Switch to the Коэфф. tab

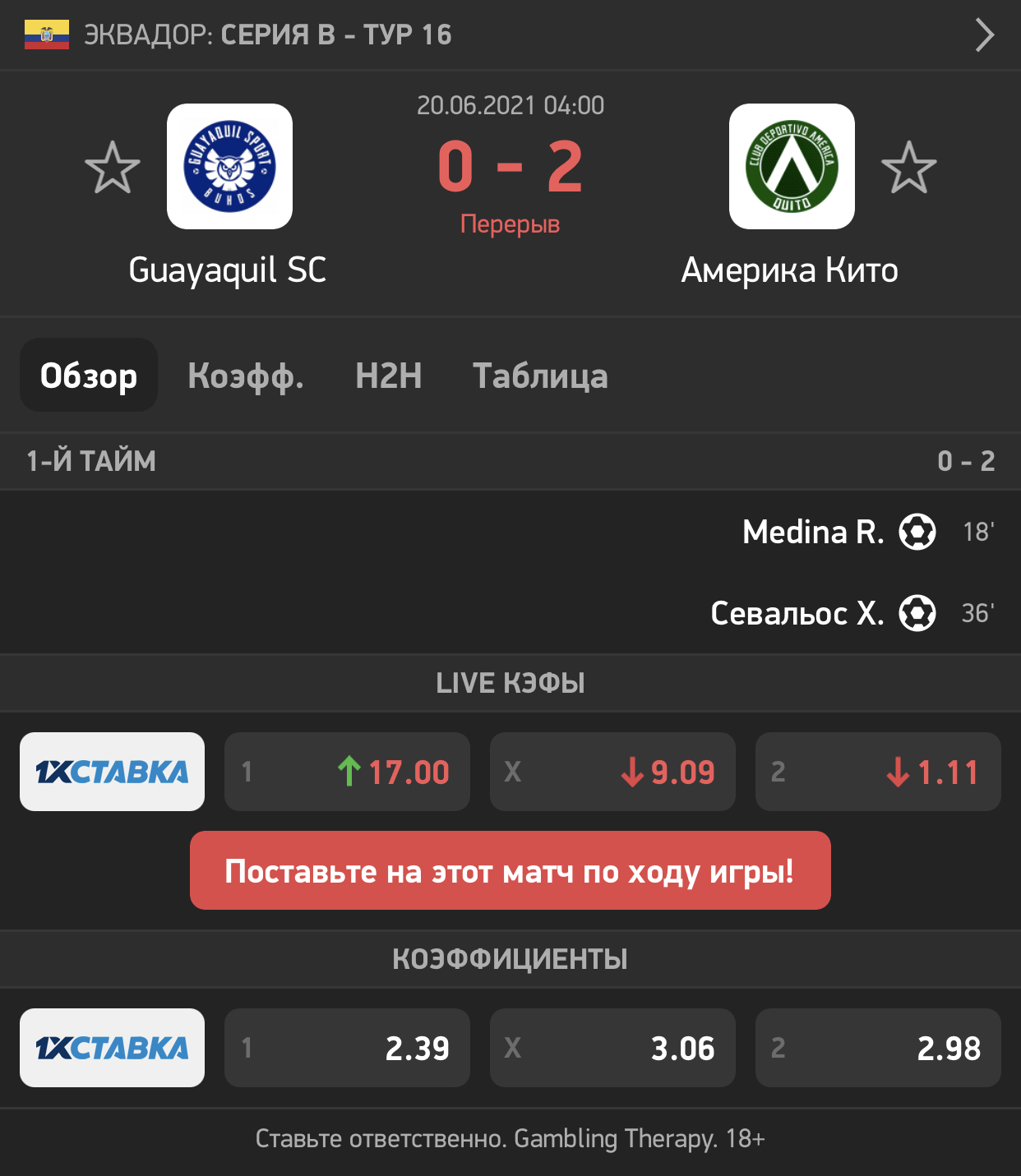(246, 376)
